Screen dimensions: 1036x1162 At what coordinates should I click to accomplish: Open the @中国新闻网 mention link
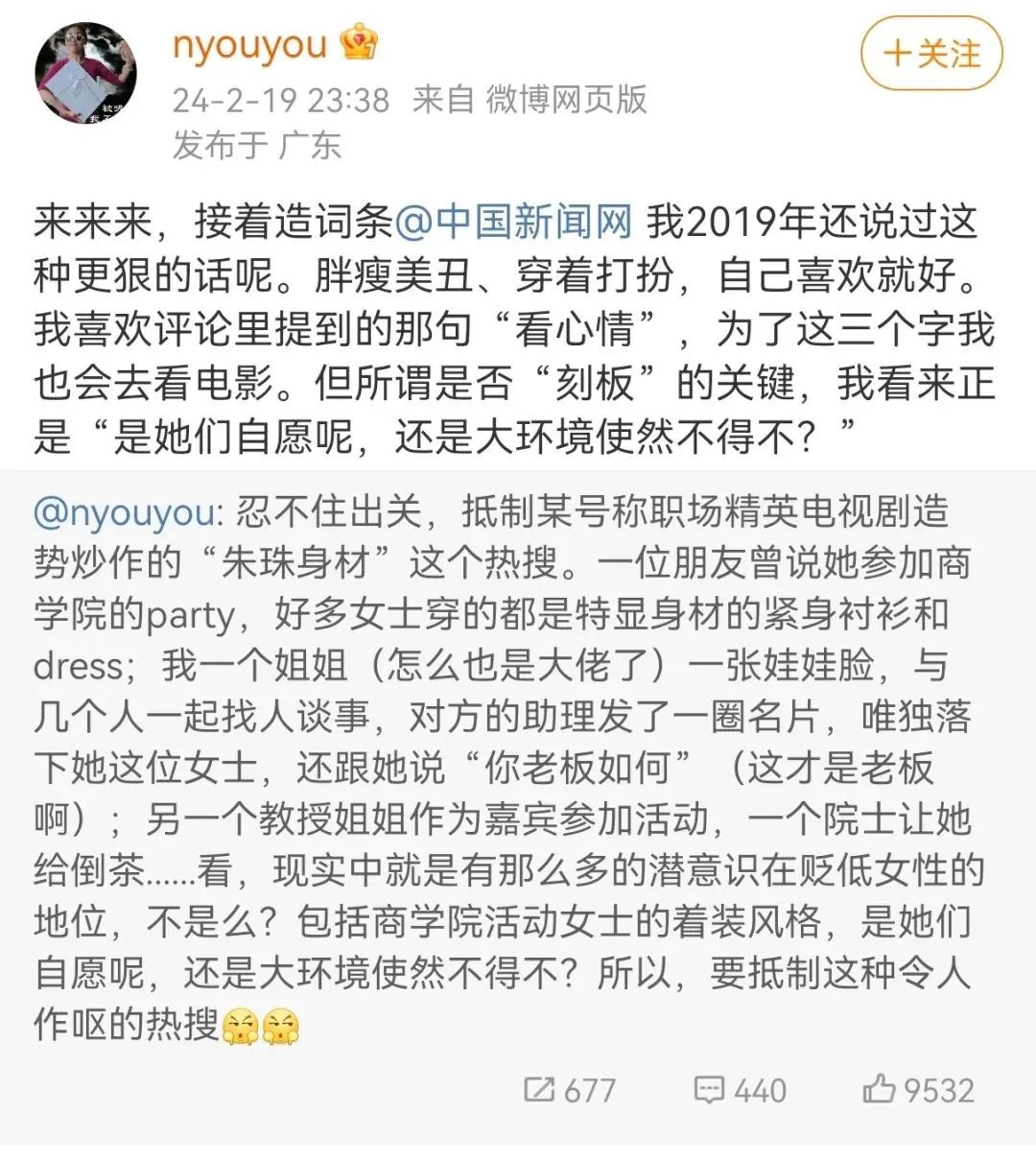coord(514,223)
